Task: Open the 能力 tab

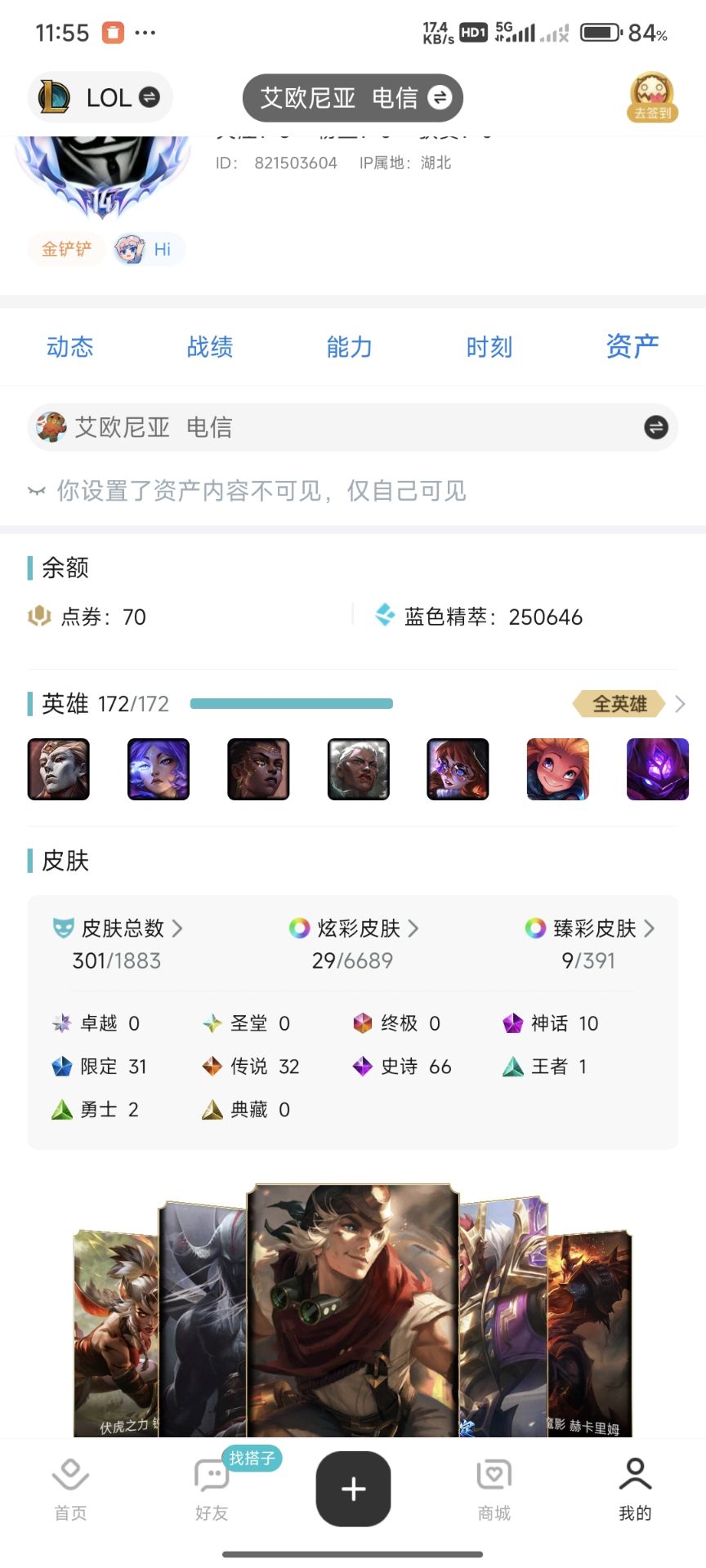Action: coord(350,347)
